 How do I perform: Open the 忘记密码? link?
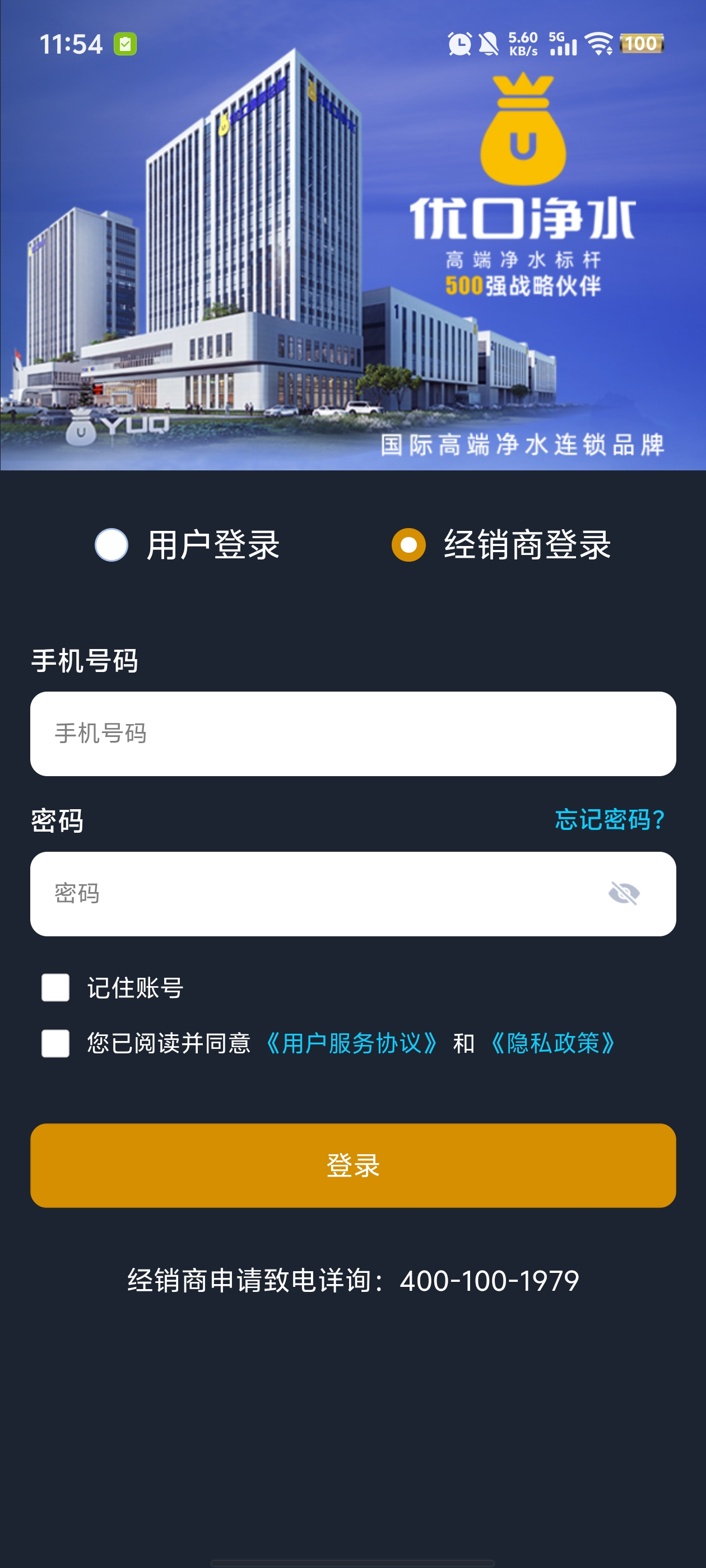[x=609, y=819]
